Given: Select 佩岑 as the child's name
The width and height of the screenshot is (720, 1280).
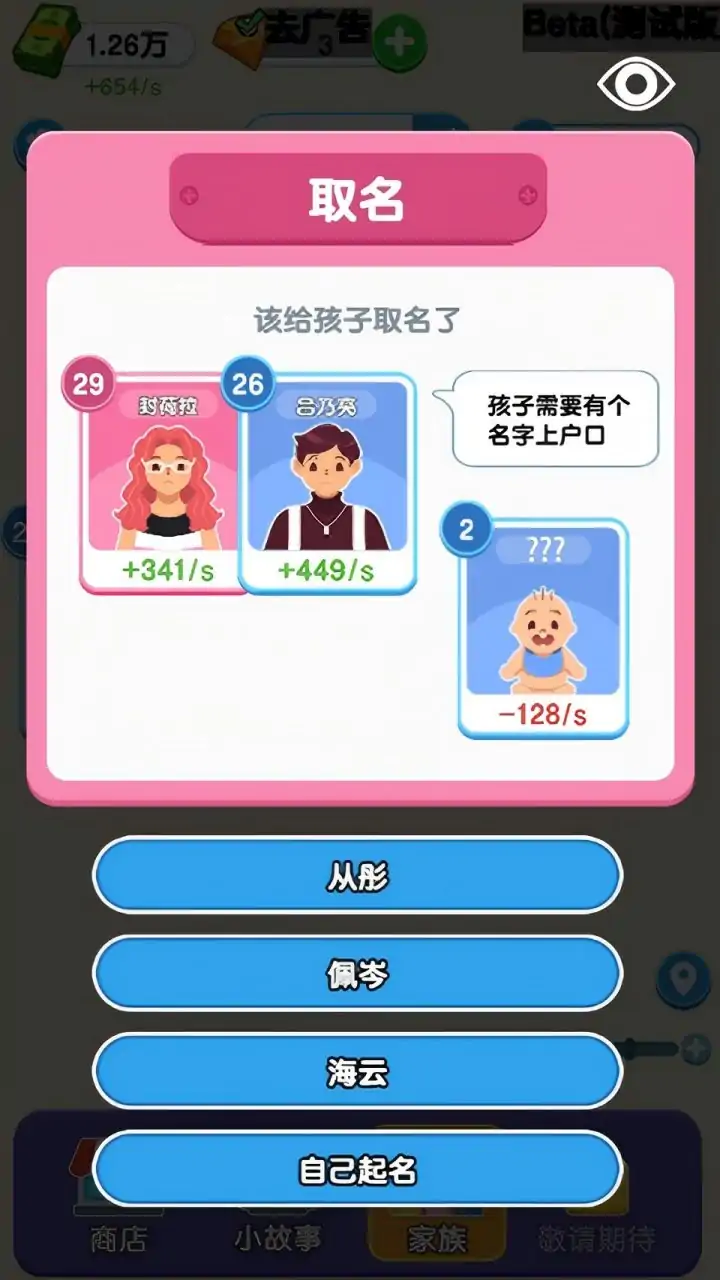Looking at the screenshot, I should [357, 974].
